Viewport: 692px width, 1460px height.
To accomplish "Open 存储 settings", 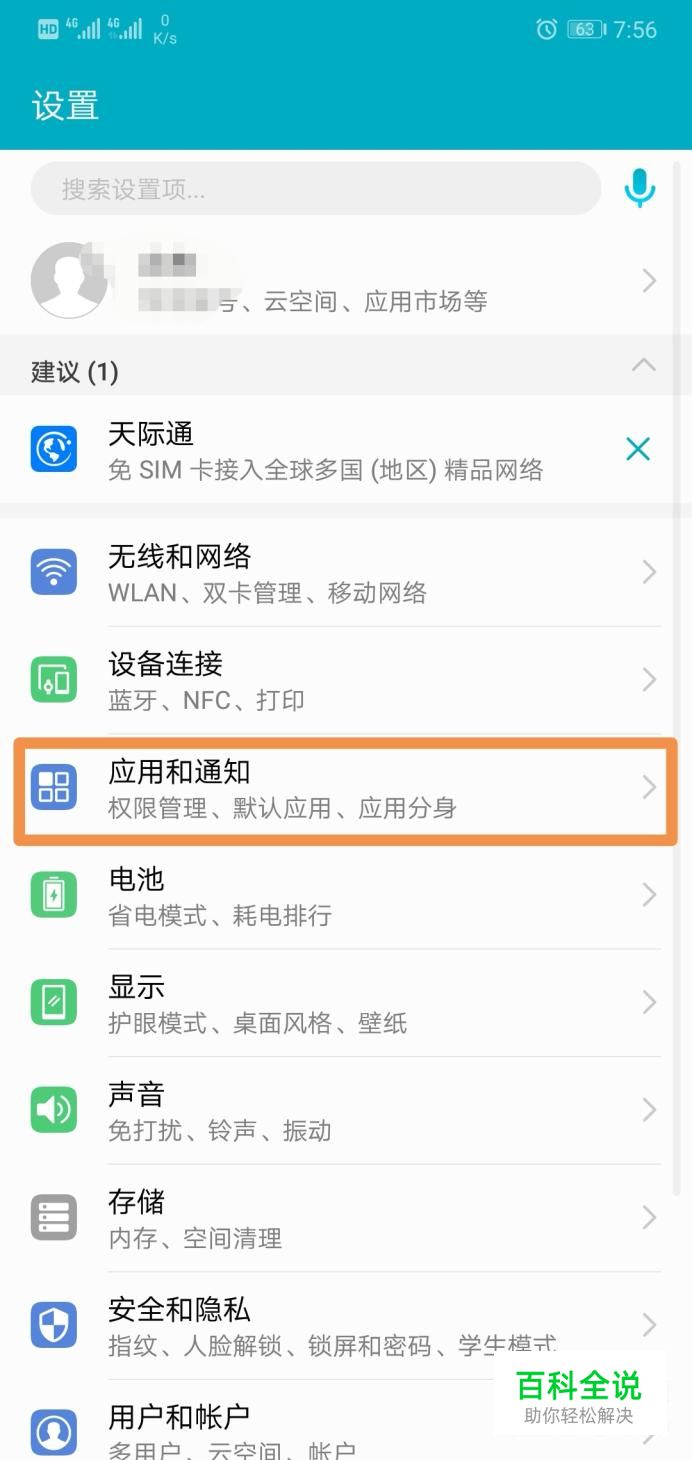I will (x=345, y=1218).
